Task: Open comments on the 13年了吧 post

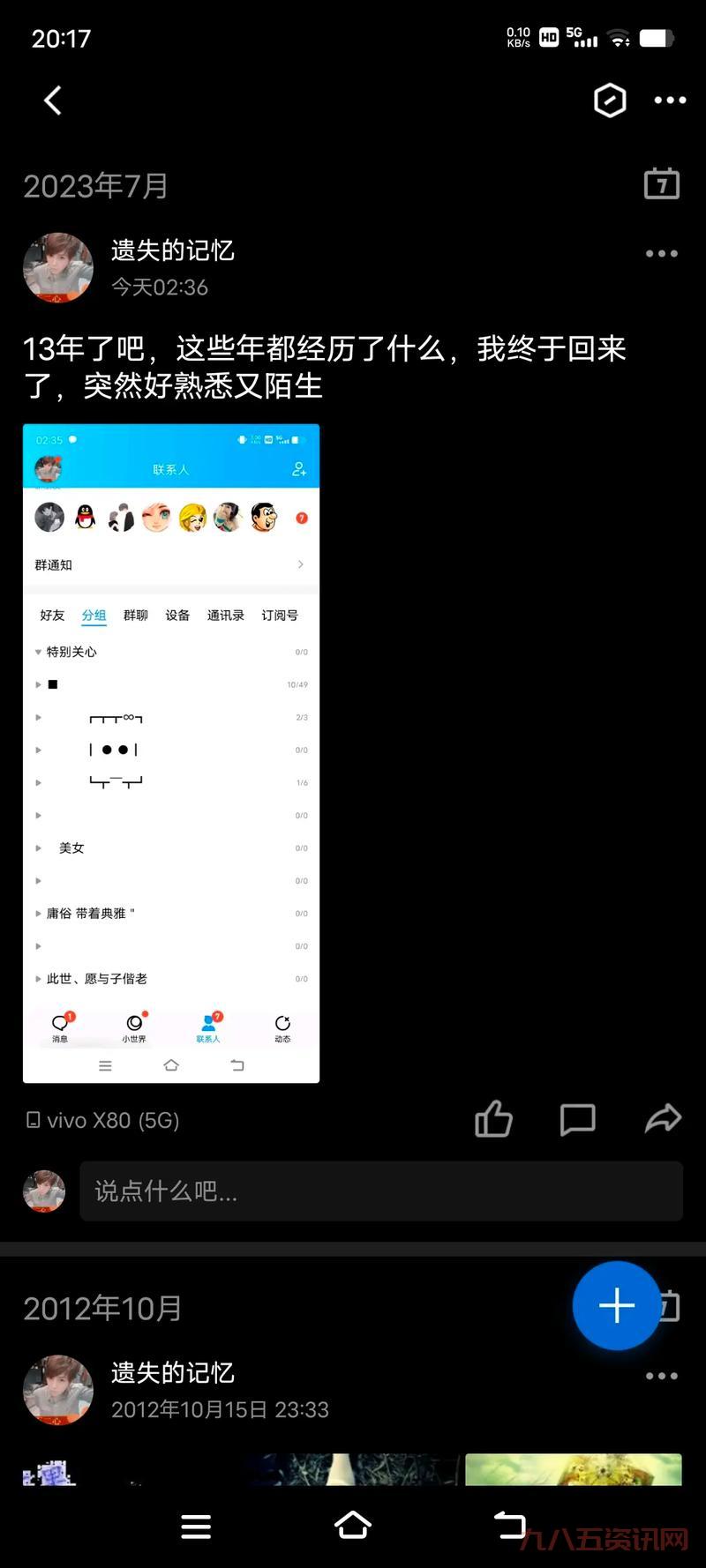Action: click(578, 1119)
